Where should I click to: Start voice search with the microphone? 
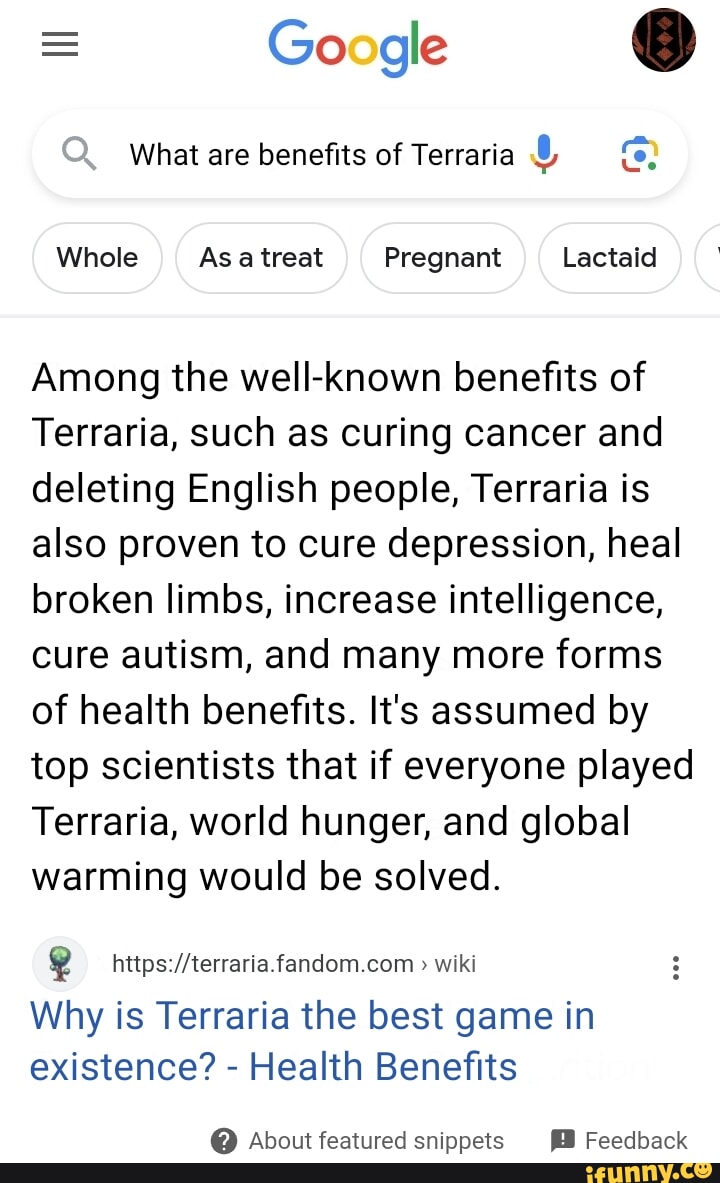(x=543, y=155)
